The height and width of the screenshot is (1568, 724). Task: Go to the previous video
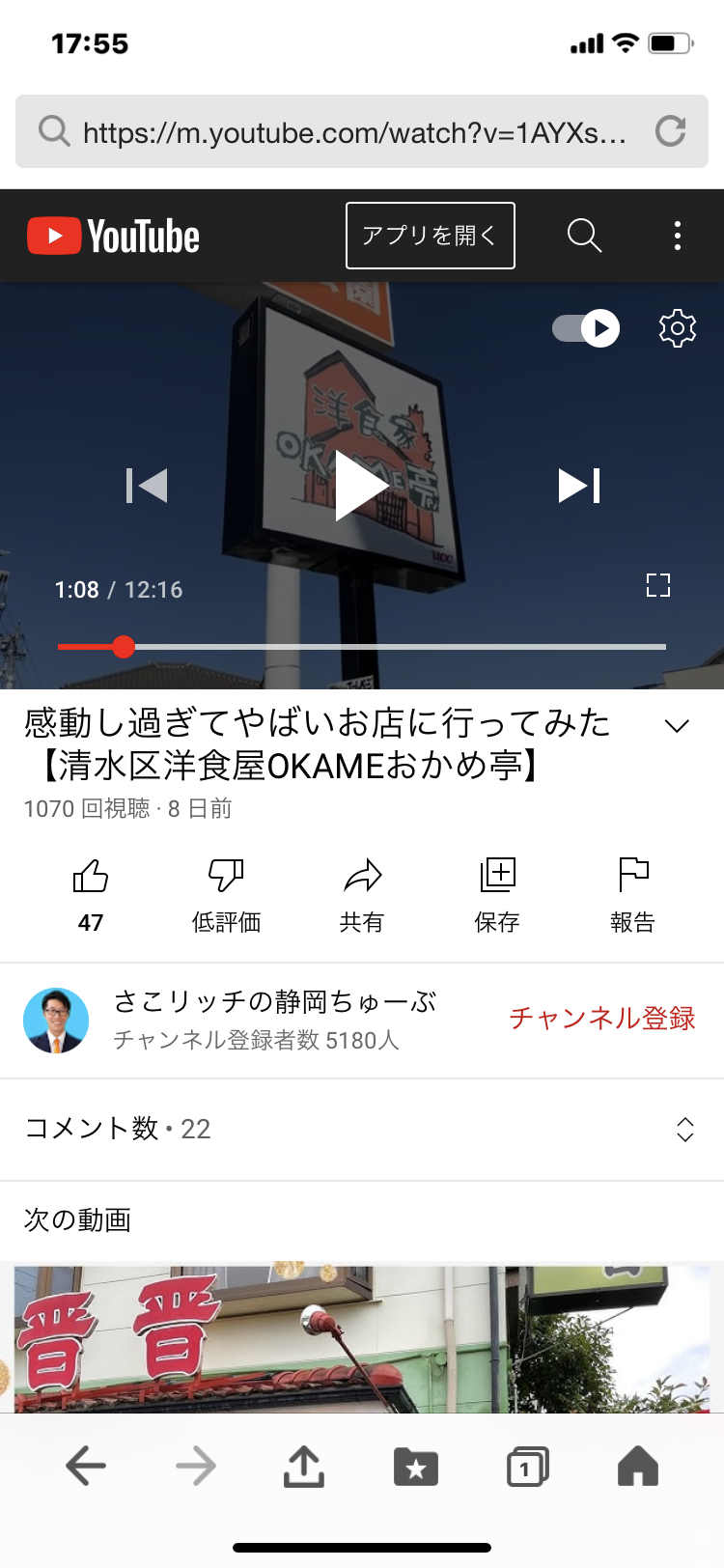[147, 486]
